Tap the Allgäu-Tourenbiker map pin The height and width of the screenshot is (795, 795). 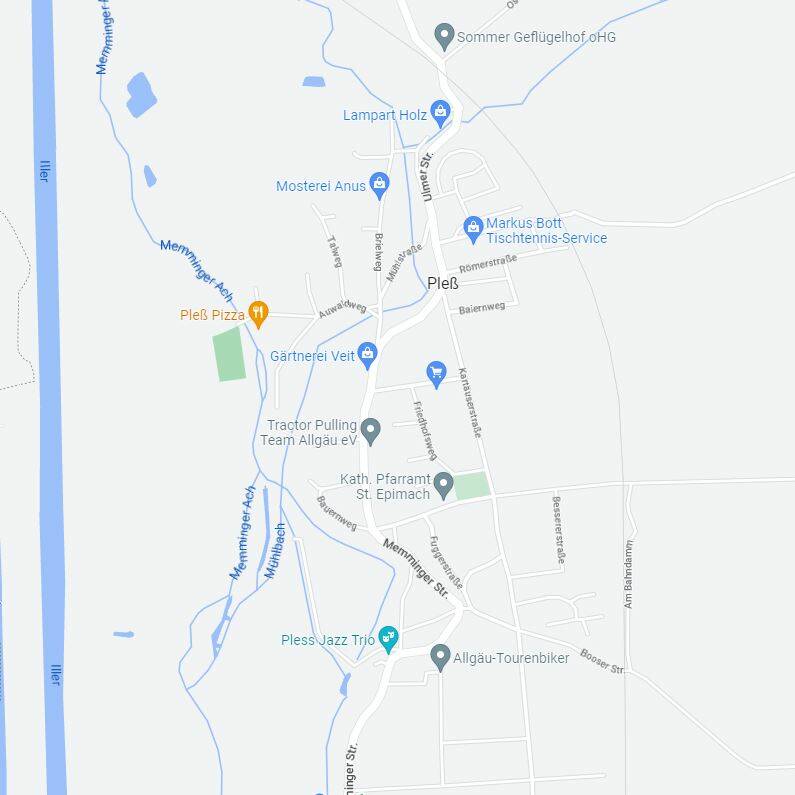click(439, 656)
